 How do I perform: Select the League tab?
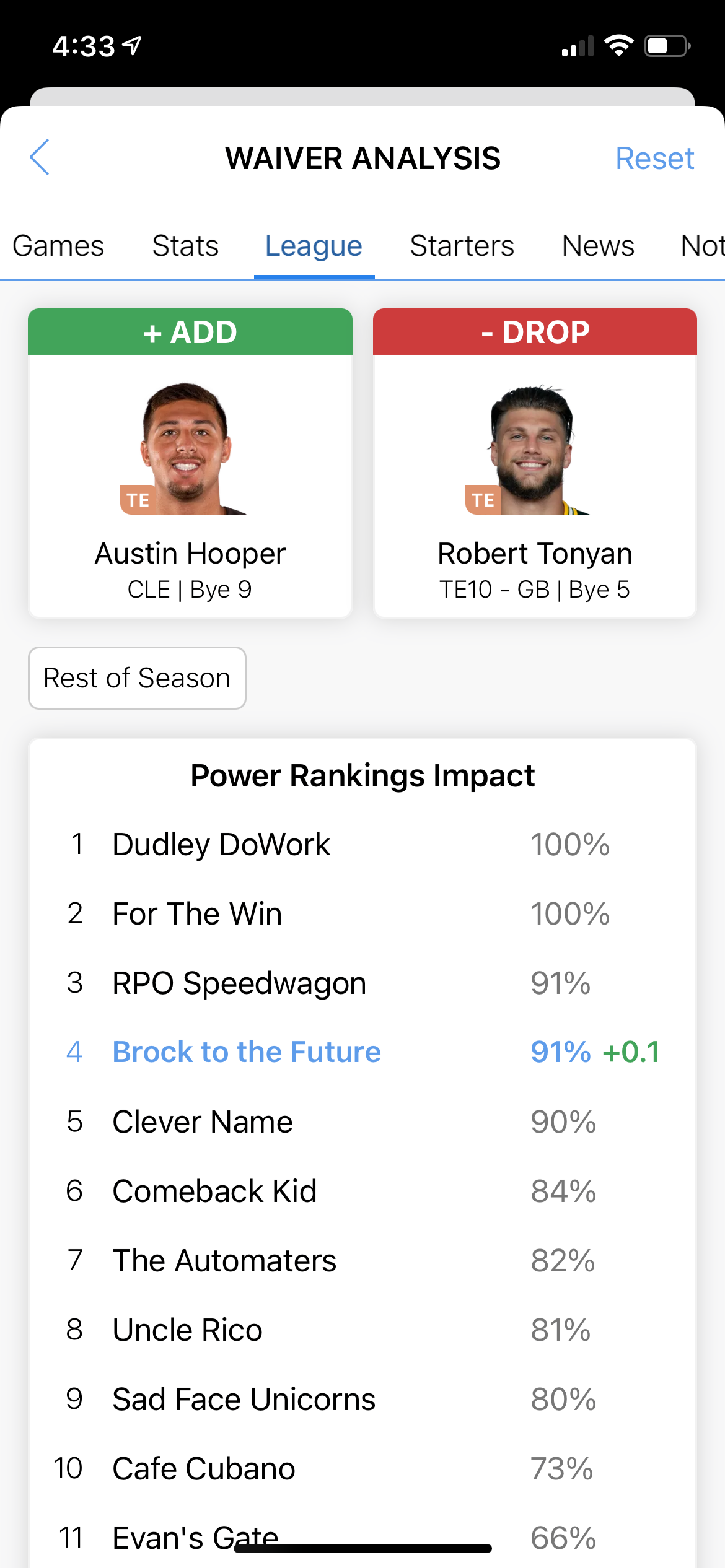click(314, 246)
